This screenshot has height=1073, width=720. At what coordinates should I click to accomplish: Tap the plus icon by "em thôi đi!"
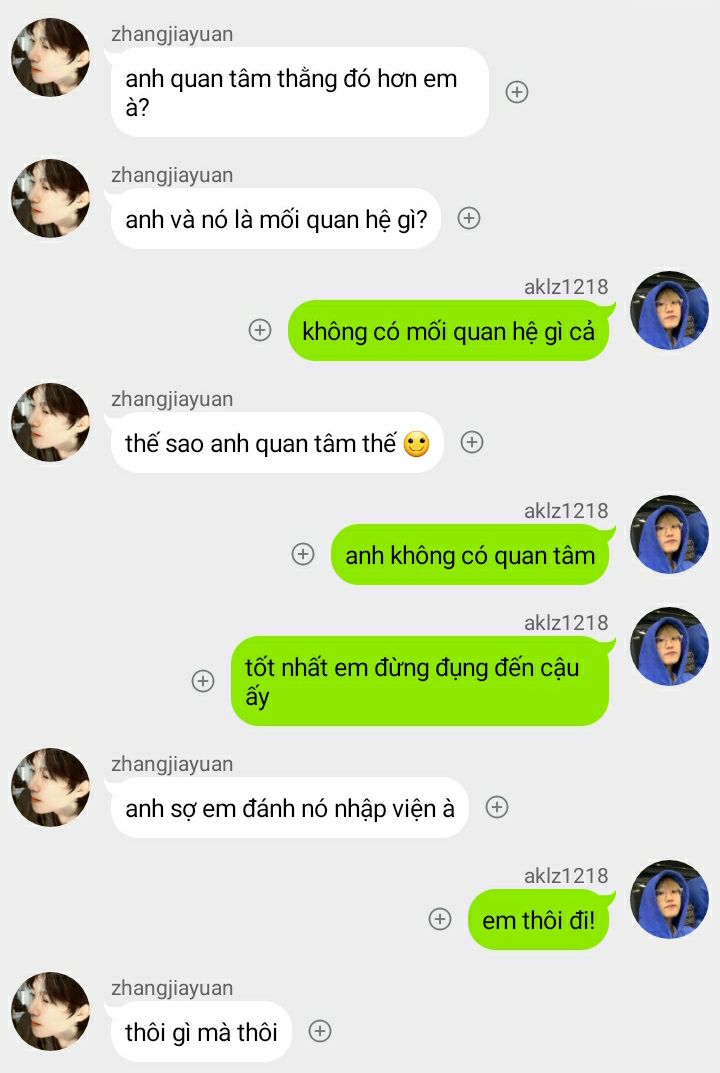pos(440,919)
